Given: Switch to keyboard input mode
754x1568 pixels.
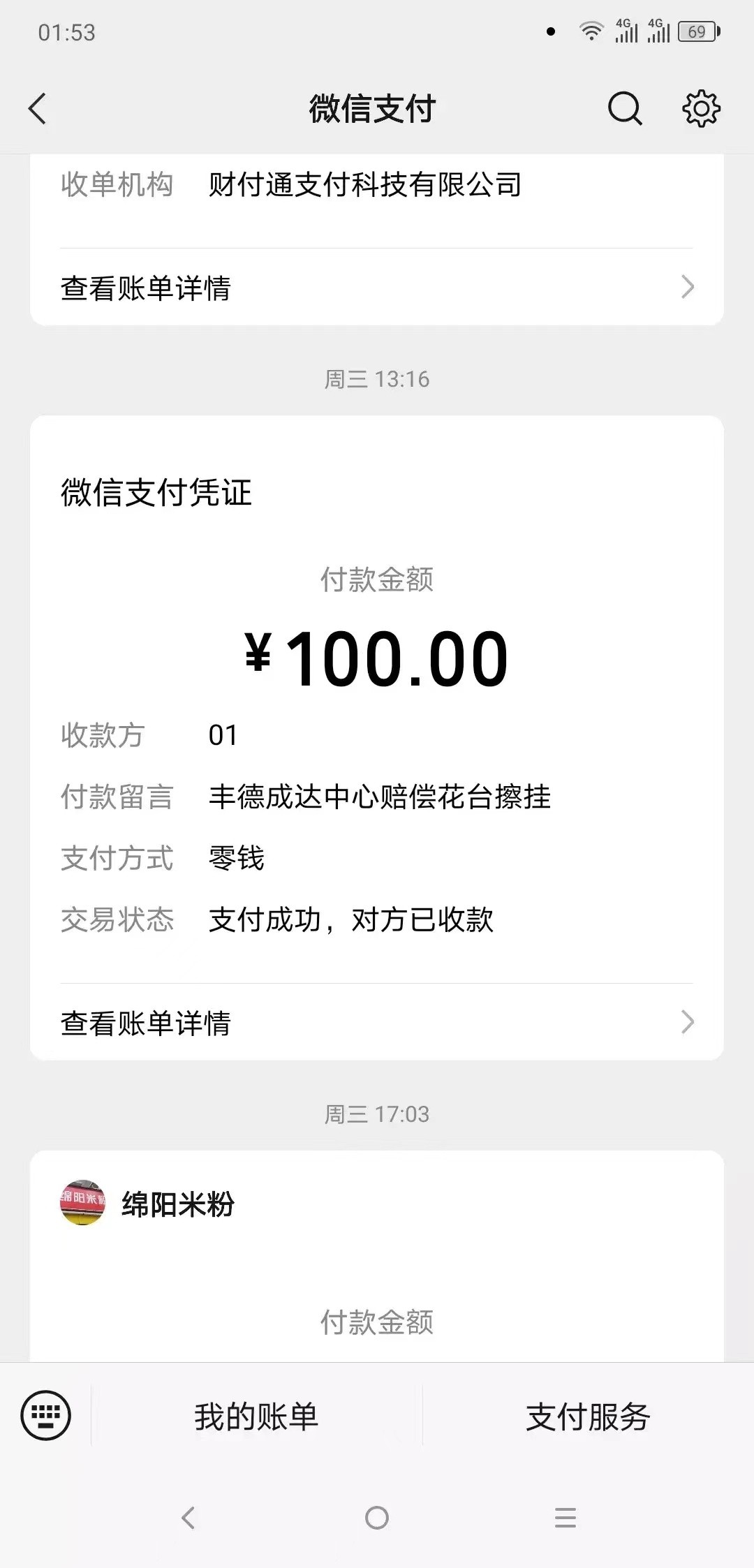Looking at the screenshot, I should click(46, 1416).
